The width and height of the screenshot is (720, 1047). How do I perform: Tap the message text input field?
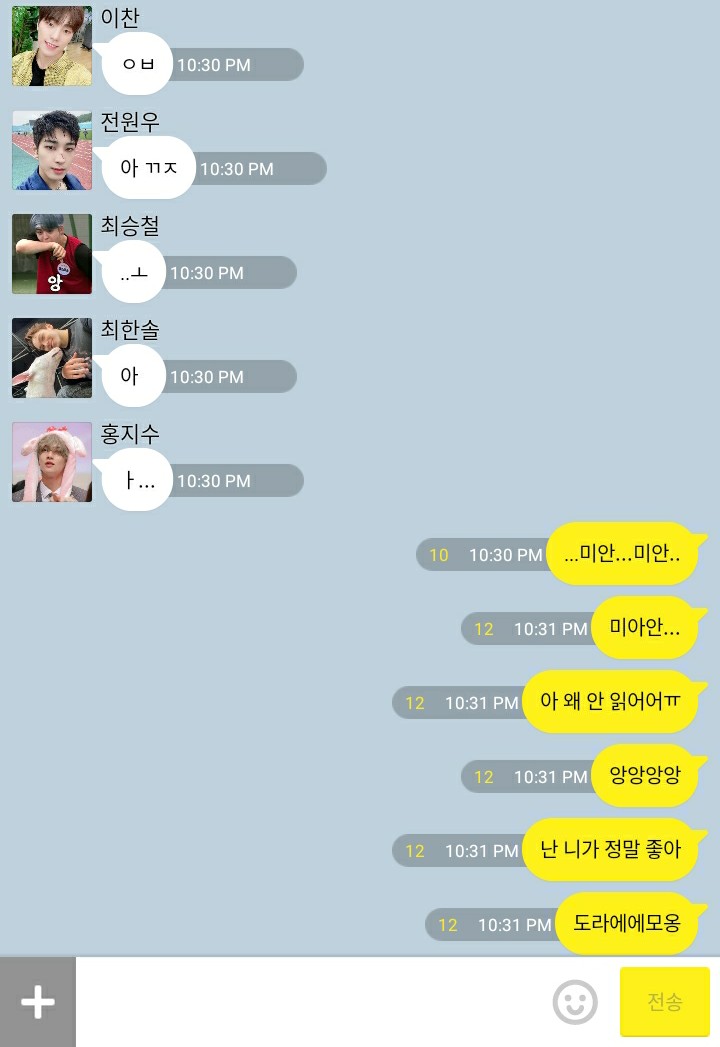click(310, 1002)
